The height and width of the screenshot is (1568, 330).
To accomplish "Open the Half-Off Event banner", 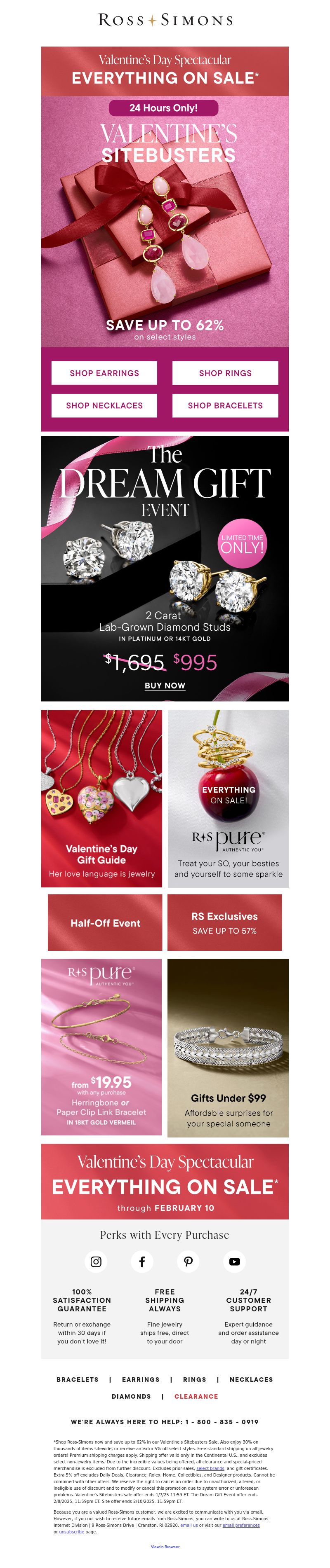I will pyautogui.click(x=105, y=922).
